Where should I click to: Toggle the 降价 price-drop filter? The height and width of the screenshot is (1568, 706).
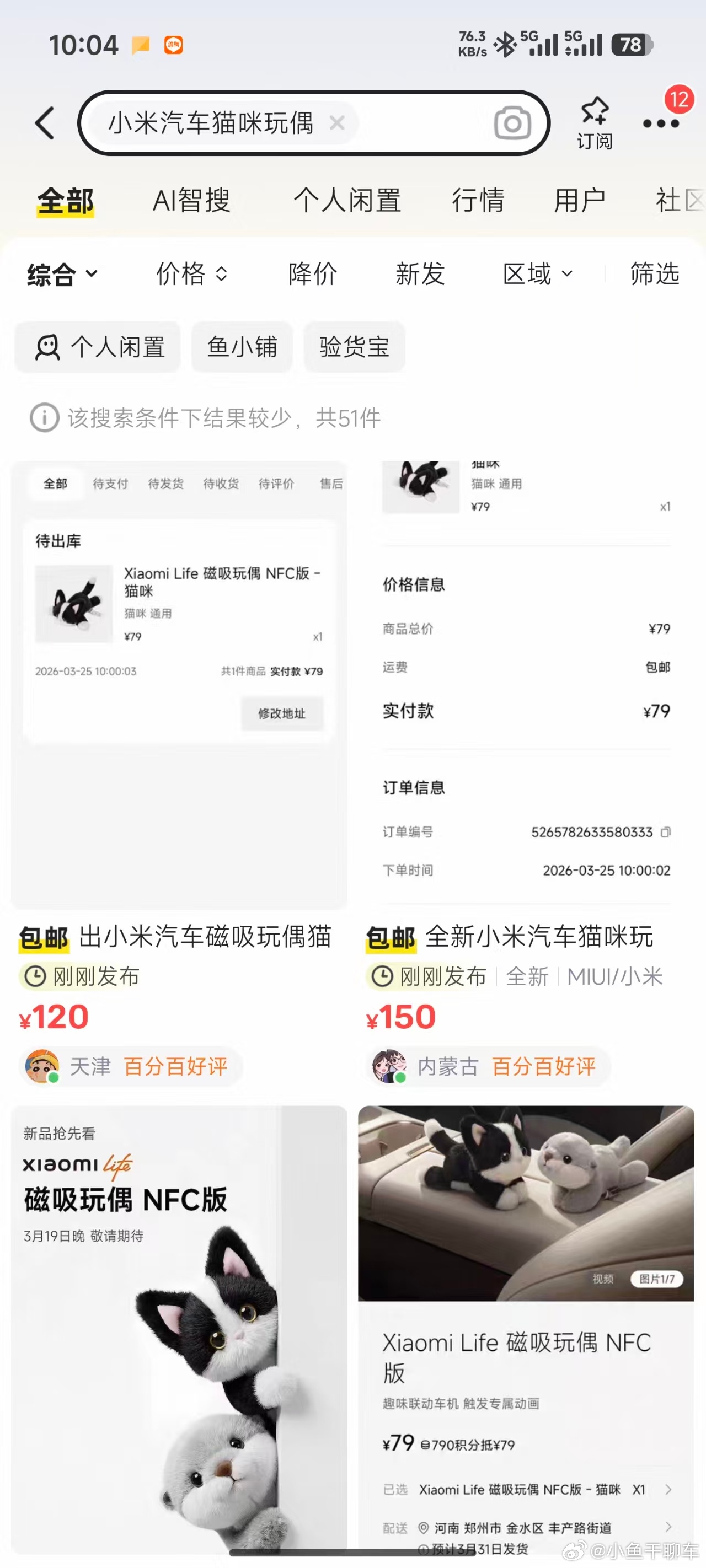pyautogui.click(x=313, y=274)
